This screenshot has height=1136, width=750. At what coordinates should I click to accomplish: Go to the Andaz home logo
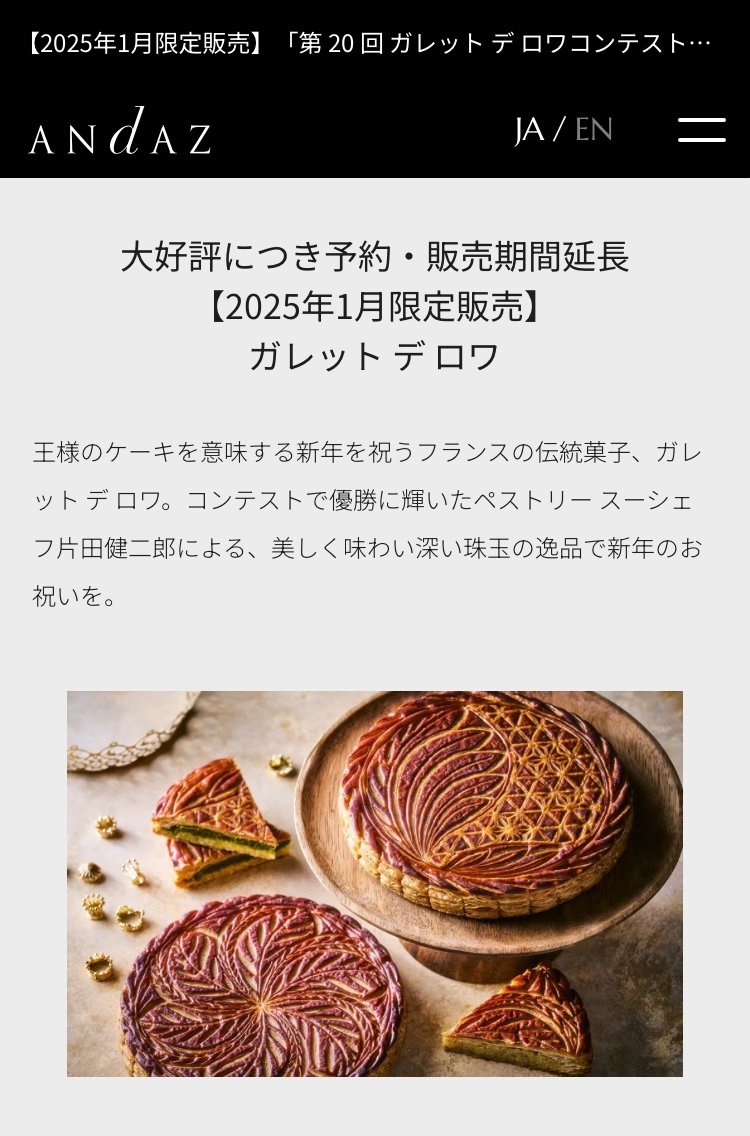pyautogui.click(x=120, y=133)
